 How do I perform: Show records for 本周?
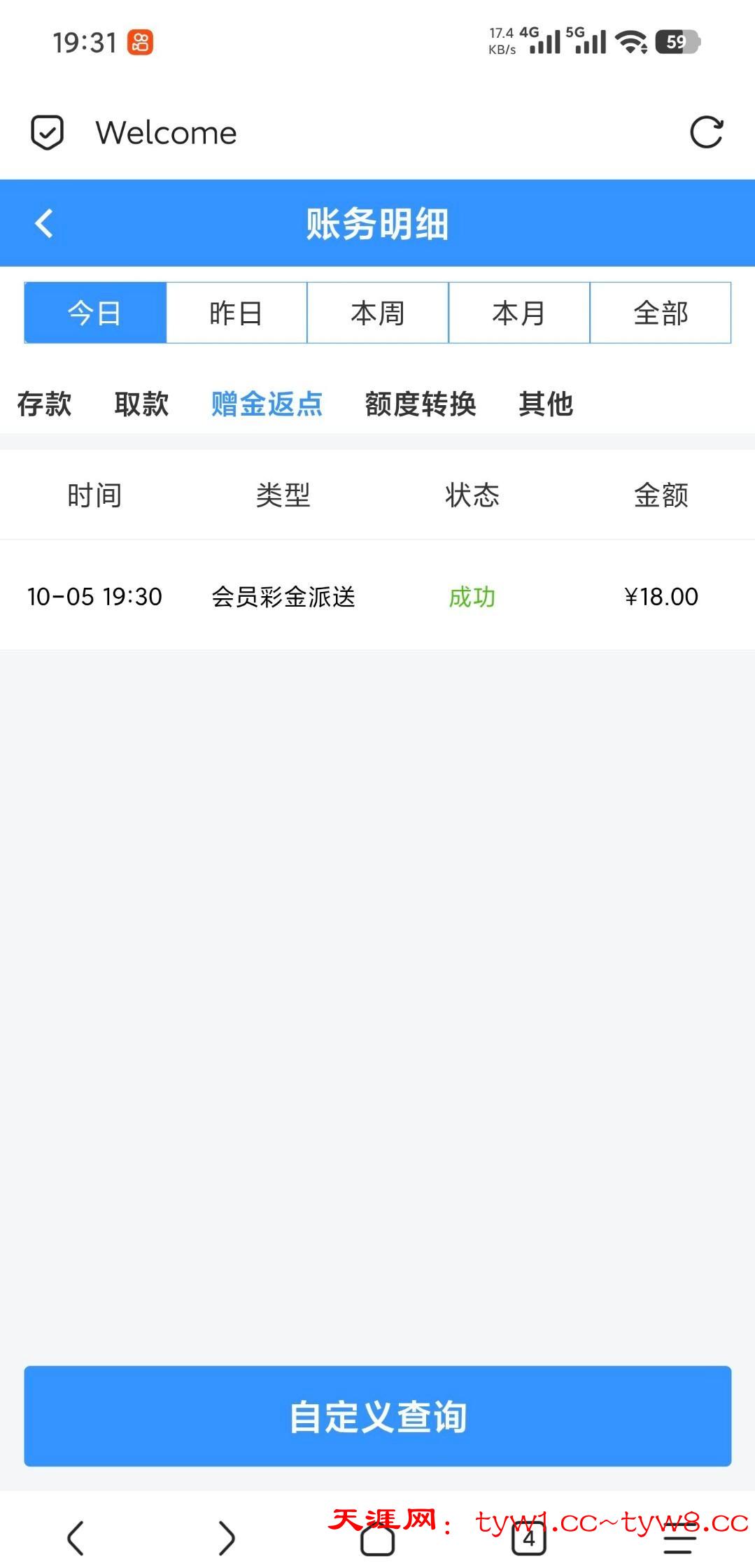click(x=378, y=313)
